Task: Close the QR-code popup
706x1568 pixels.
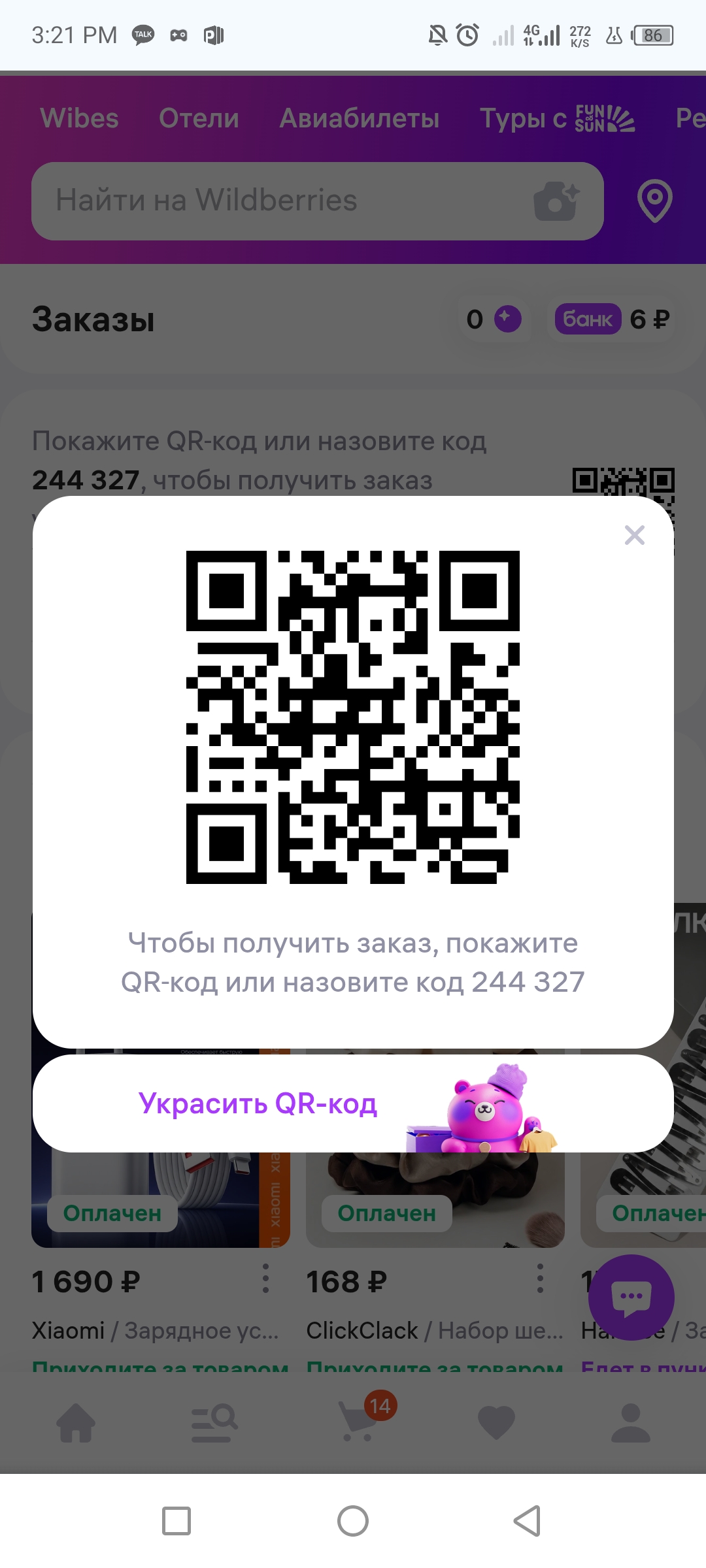Action: click(x=634, y=535)
